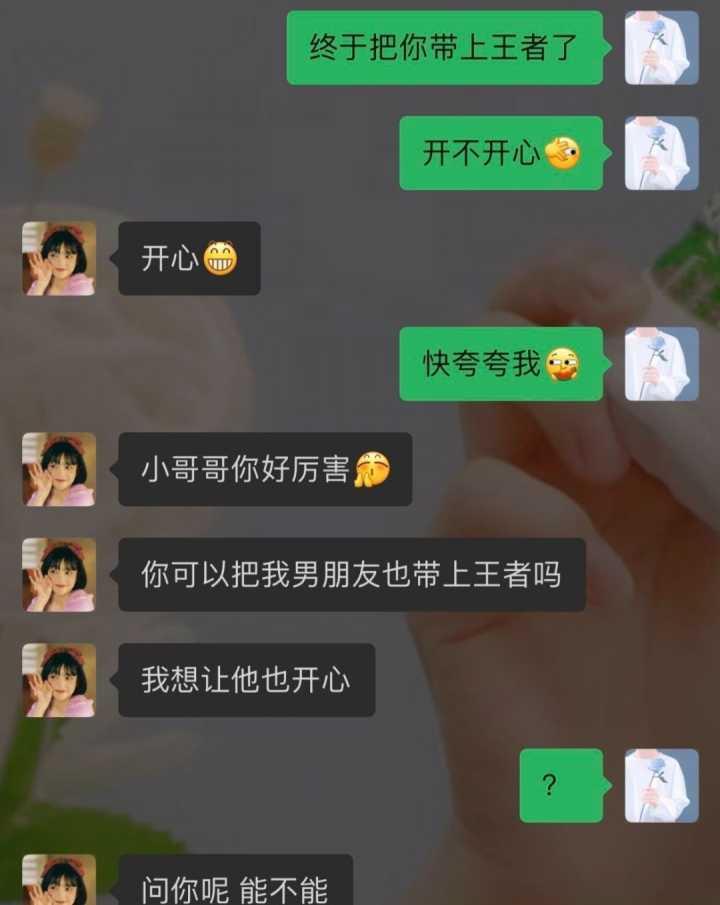Viewport: 720px width, 905px height.
Task: Tap the avatar next to the "?" message
Action: click(661, 785)
